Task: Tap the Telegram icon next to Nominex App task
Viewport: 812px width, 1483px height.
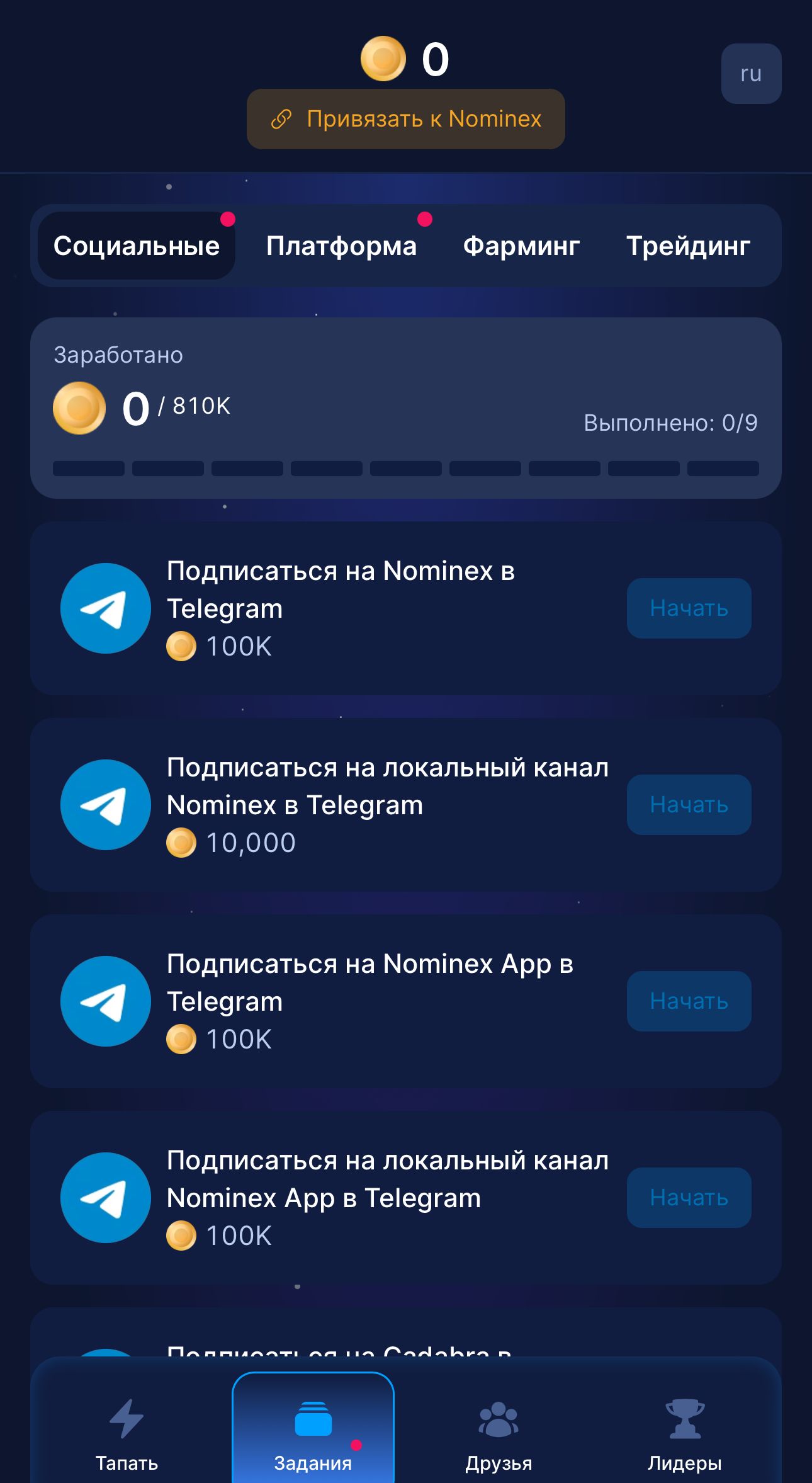Action: pos(106,1001)
